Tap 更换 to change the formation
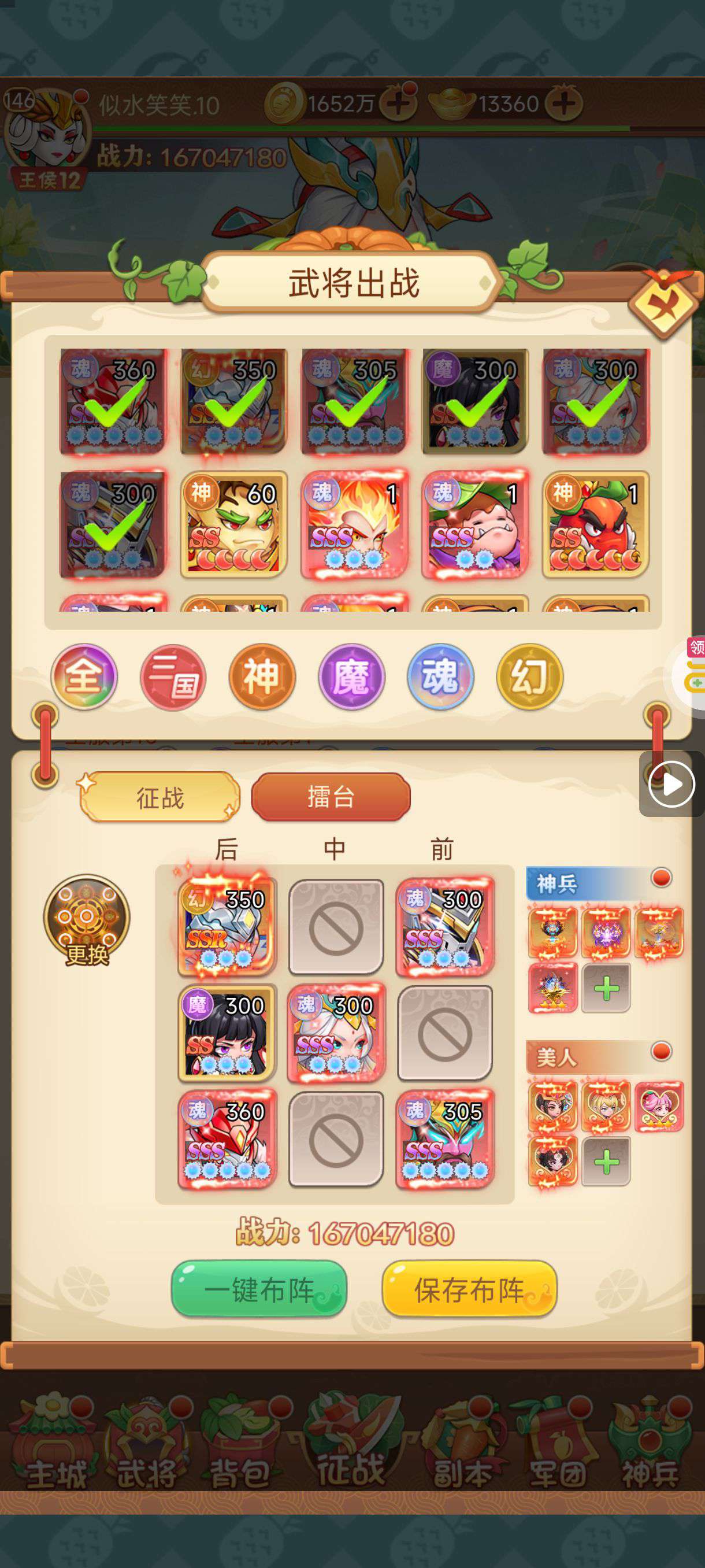Viewport: 705px width, 1568px height. [87, 920]
